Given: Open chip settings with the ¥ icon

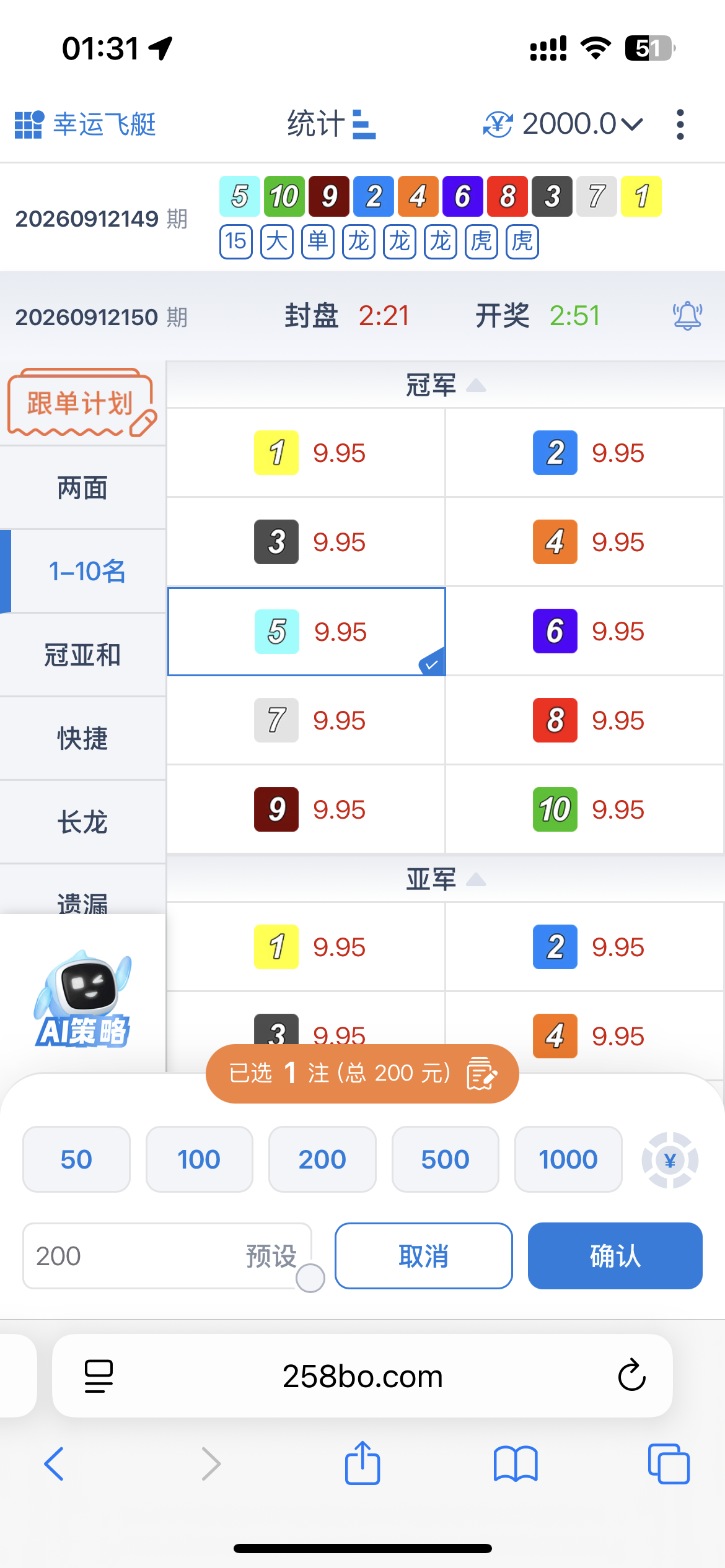Looking at the screenshot, I should [x=670, y=1160].
